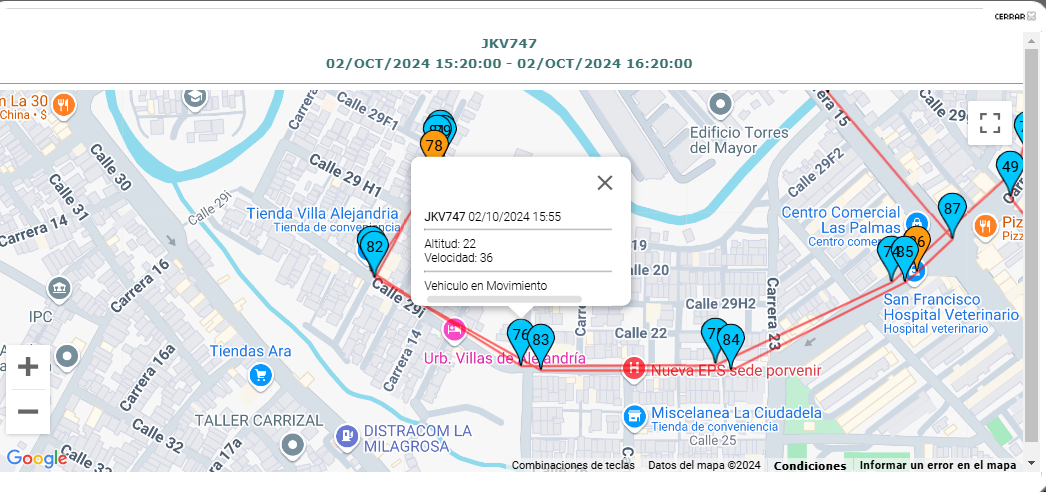Select map marker 82
1046x492 pixels.
click(x=375, y=248)
